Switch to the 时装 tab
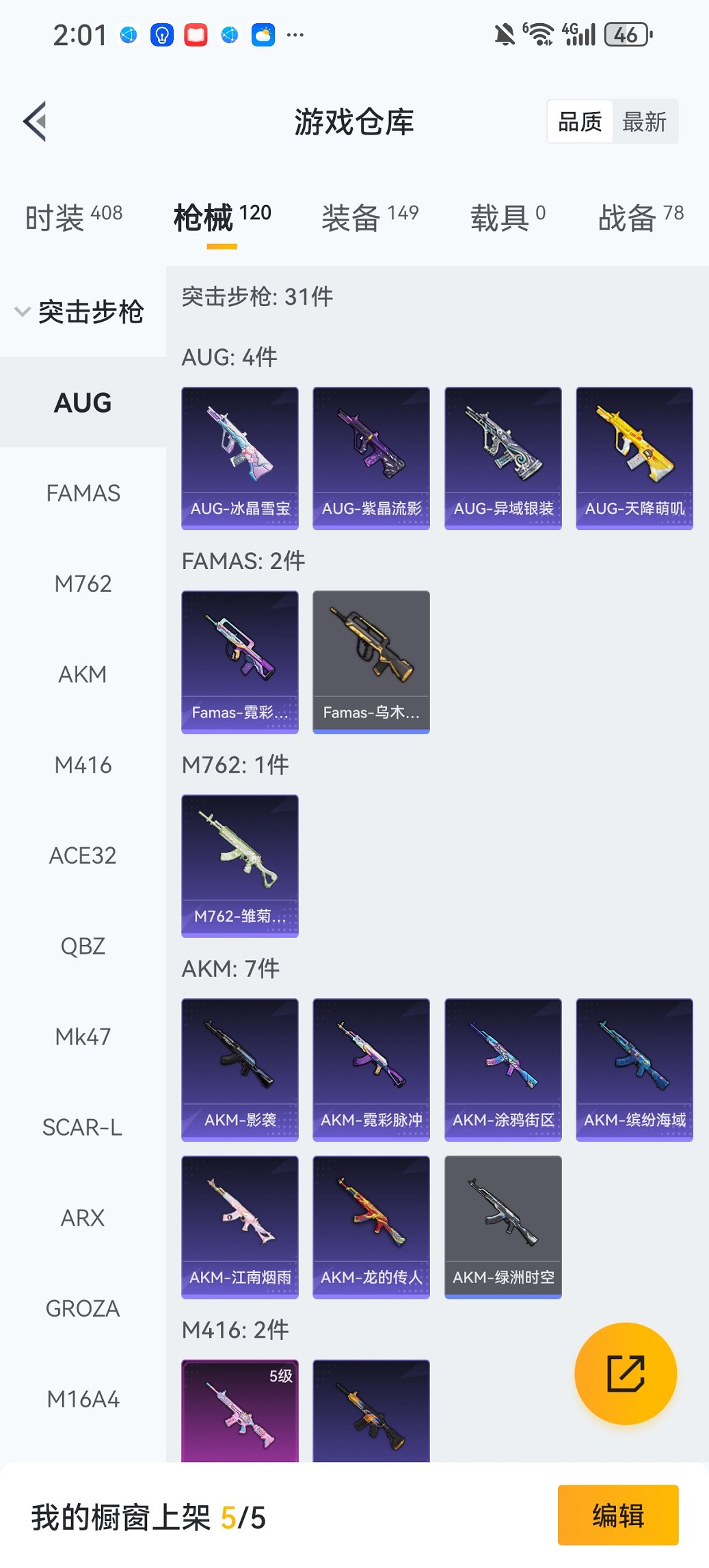Screen dimensions: 709x1568 [74, 217]
